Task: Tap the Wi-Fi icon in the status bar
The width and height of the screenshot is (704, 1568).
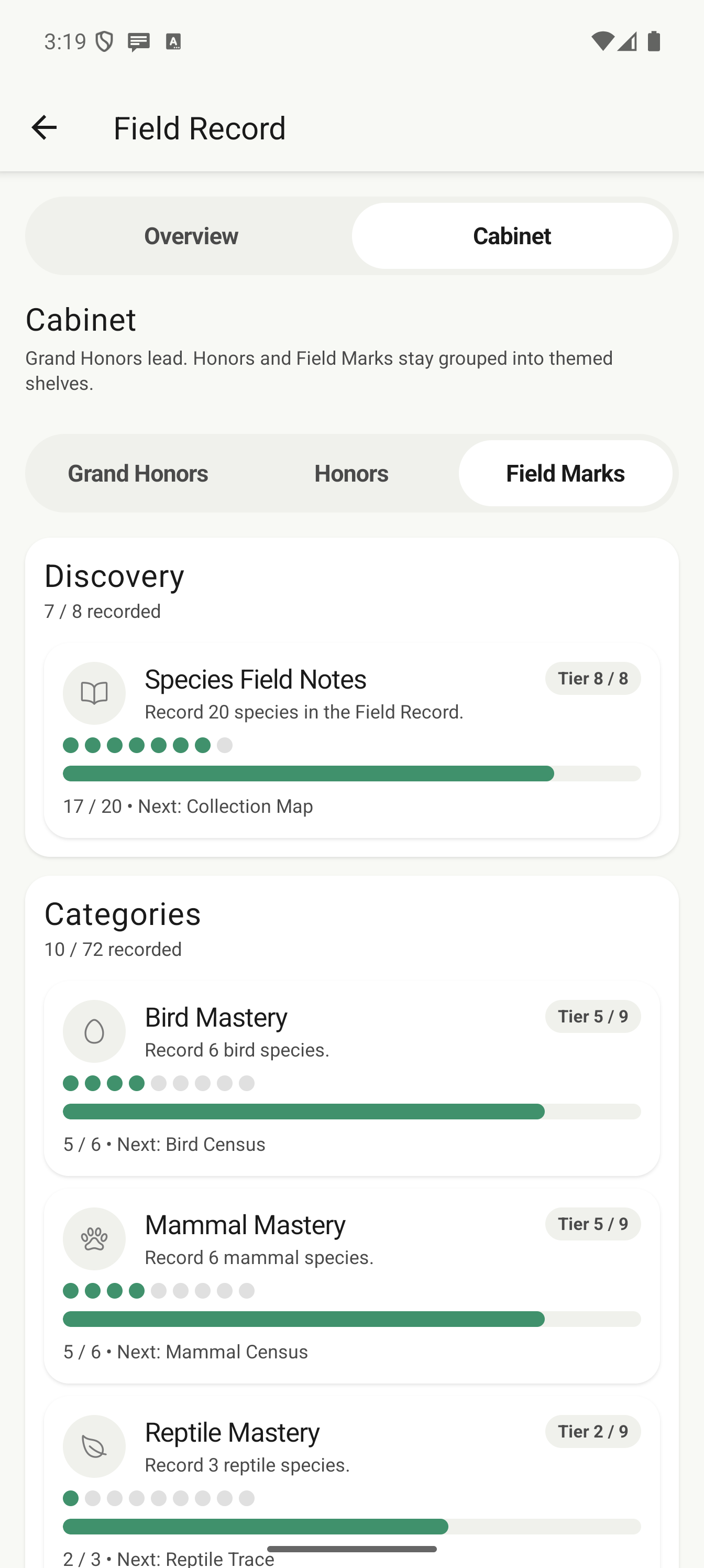Action: 602,41
